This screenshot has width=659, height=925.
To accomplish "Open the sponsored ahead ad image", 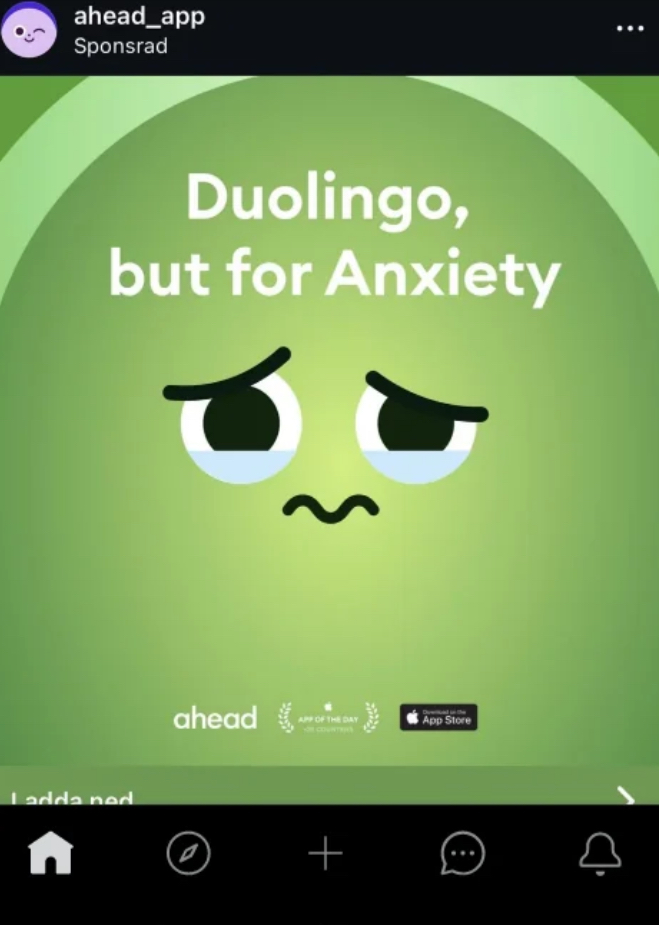I will tap(330, 420).
